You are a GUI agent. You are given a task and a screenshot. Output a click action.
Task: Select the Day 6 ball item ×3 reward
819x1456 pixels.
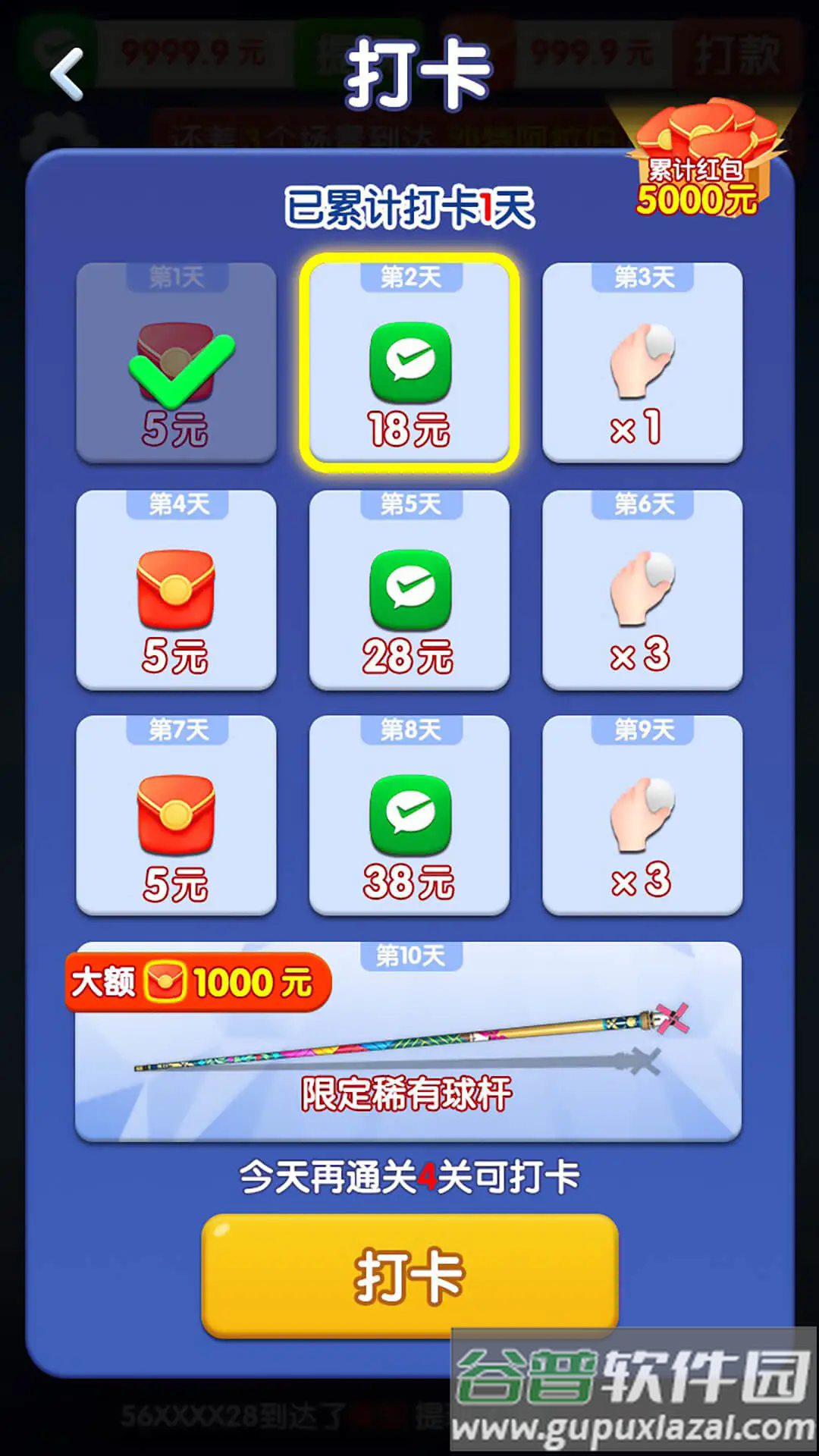(x=643, y=591)
